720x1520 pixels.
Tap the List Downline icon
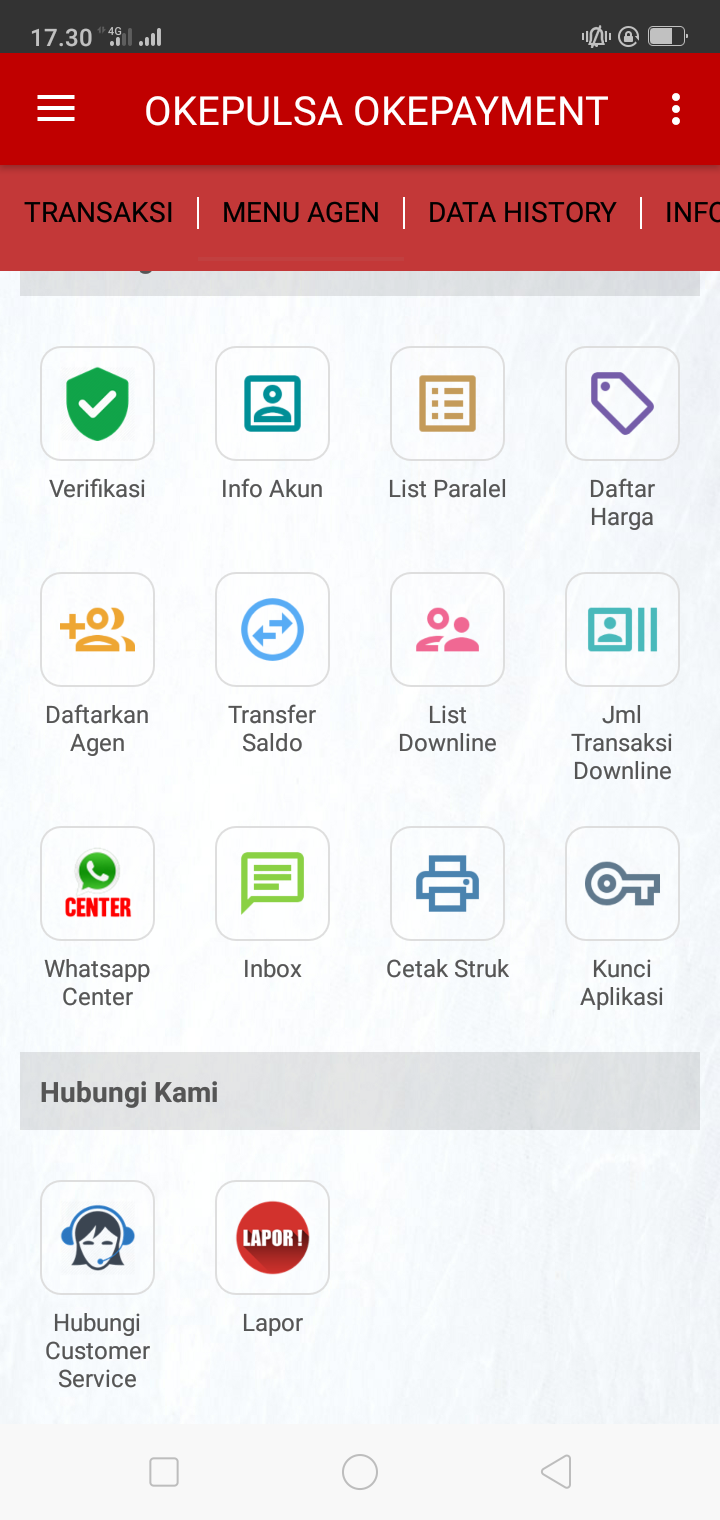coord(447,629)
